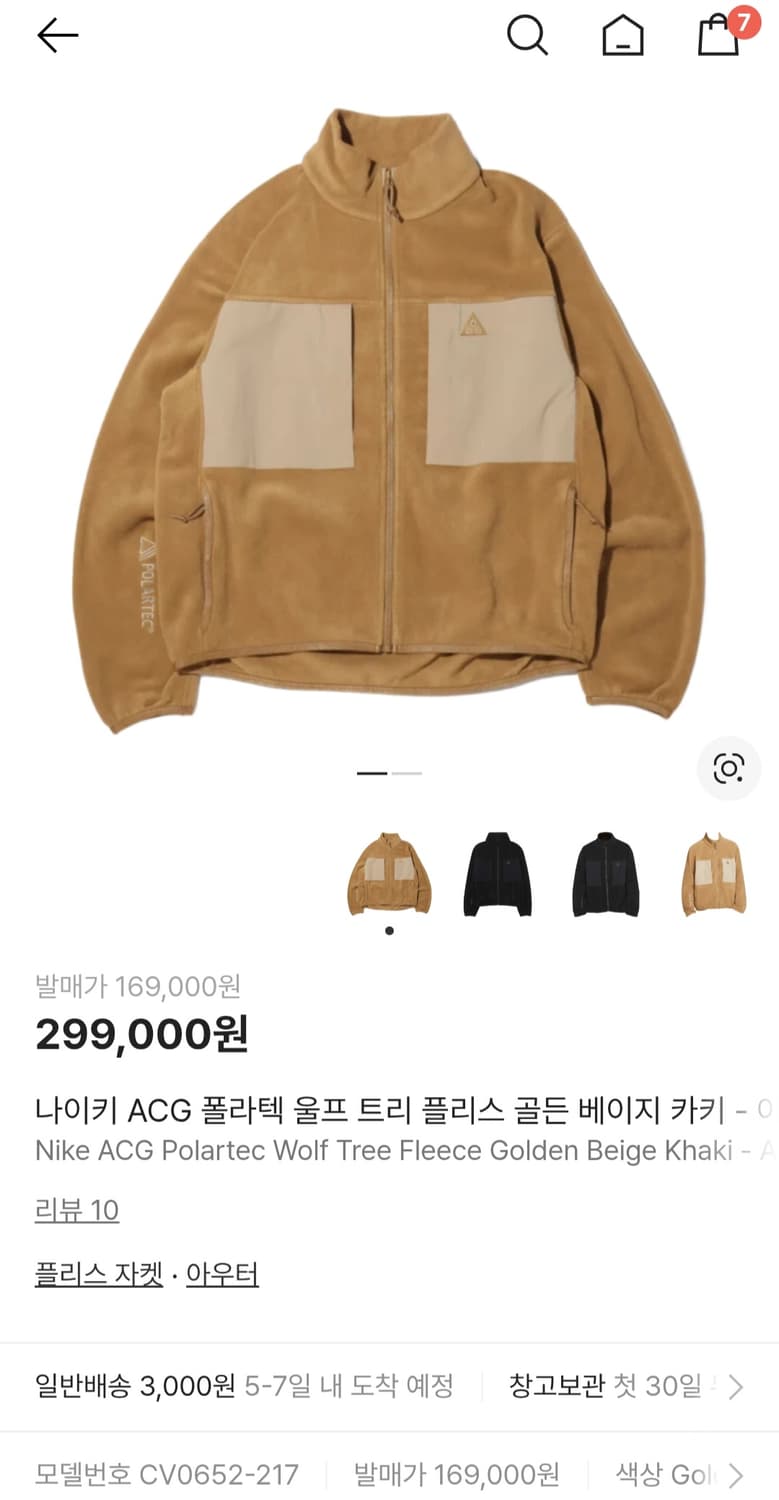The height and width of the screenshot is (1500, 779).
Task: Select the golden beige jacket thumbnail
Action: pyautogui.click(x=389, y=874)
